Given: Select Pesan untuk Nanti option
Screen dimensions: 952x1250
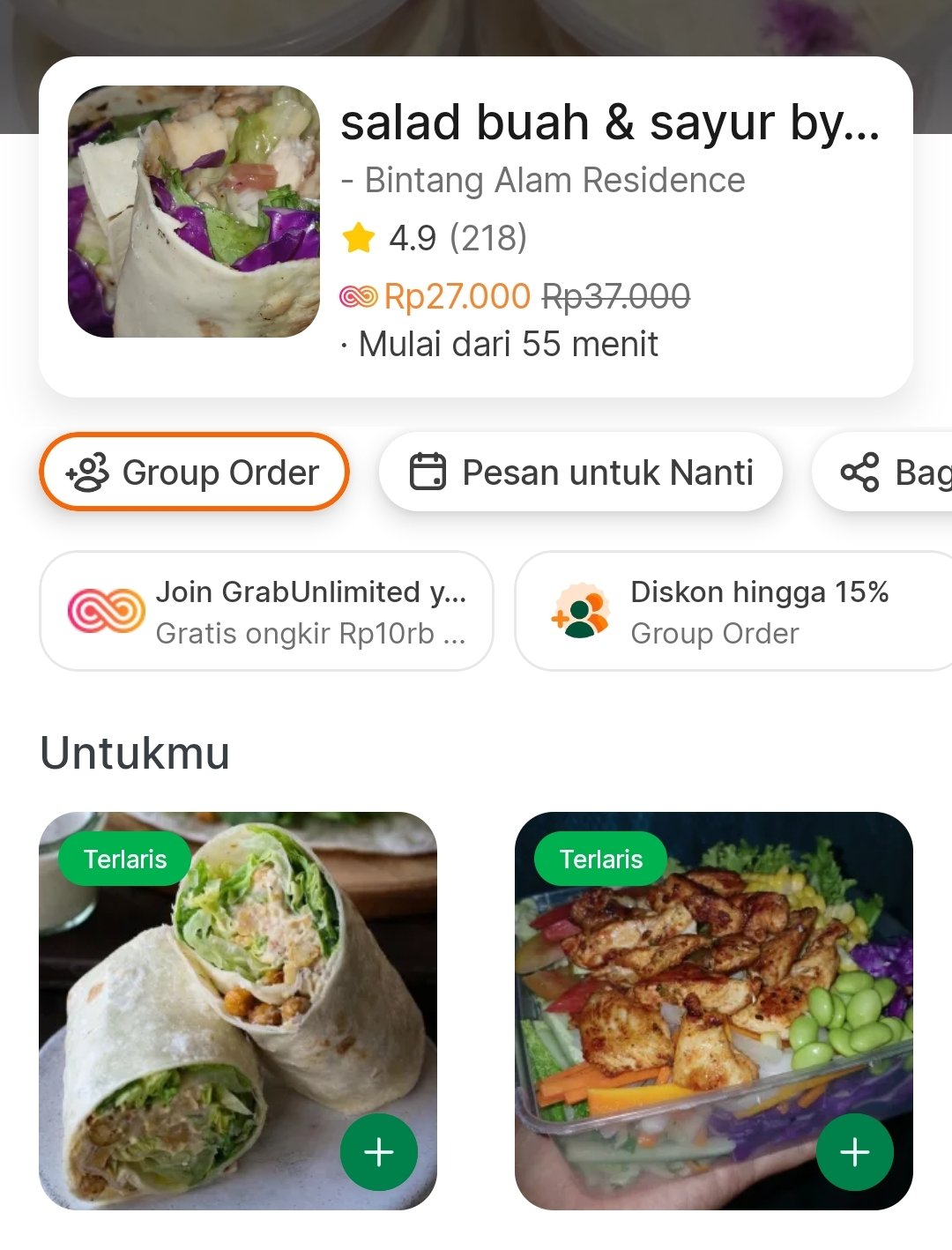Looking at the screenshot, I should point(581,472).
